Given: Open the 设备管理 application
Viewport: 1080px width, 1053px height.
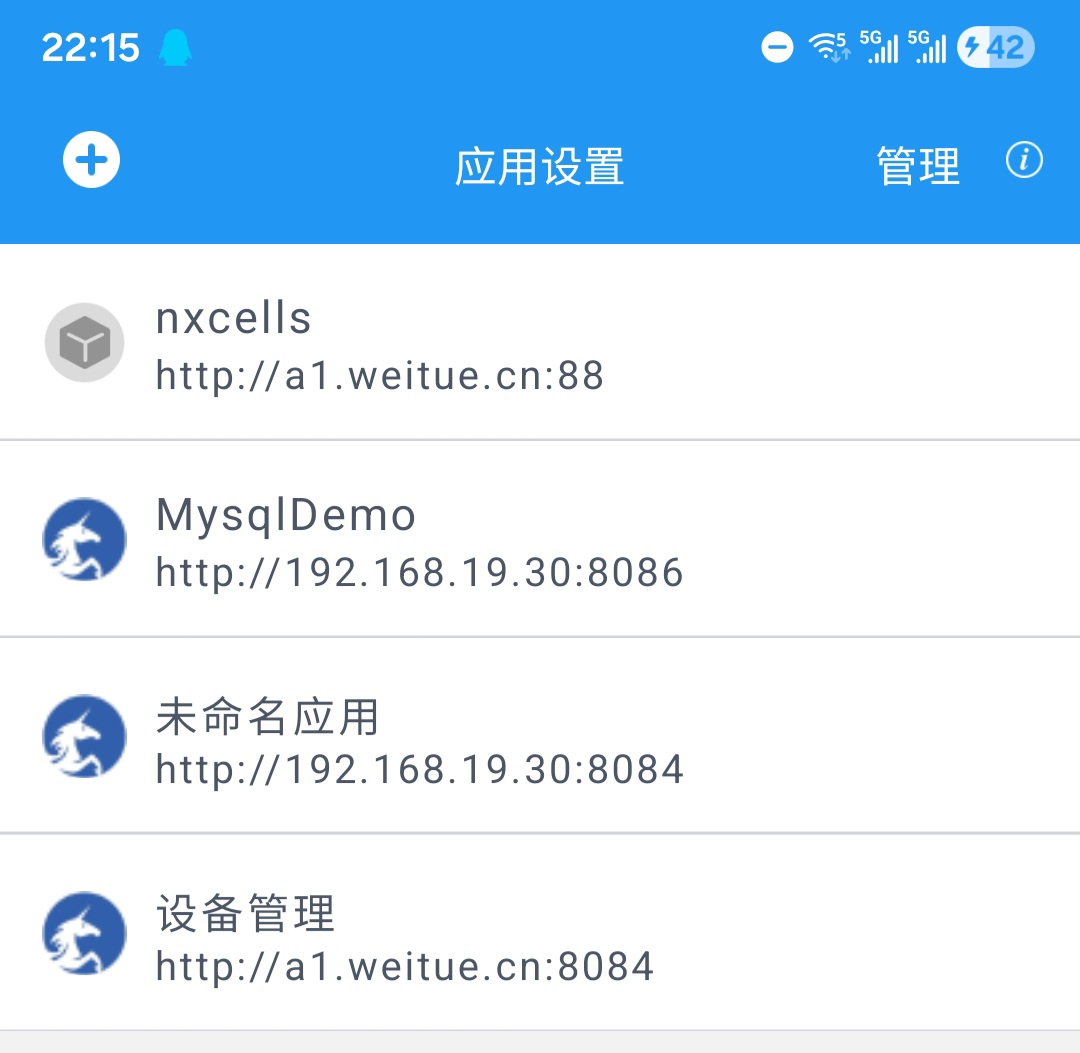Looking at the screenshot, I should click(x=540, y=932).
